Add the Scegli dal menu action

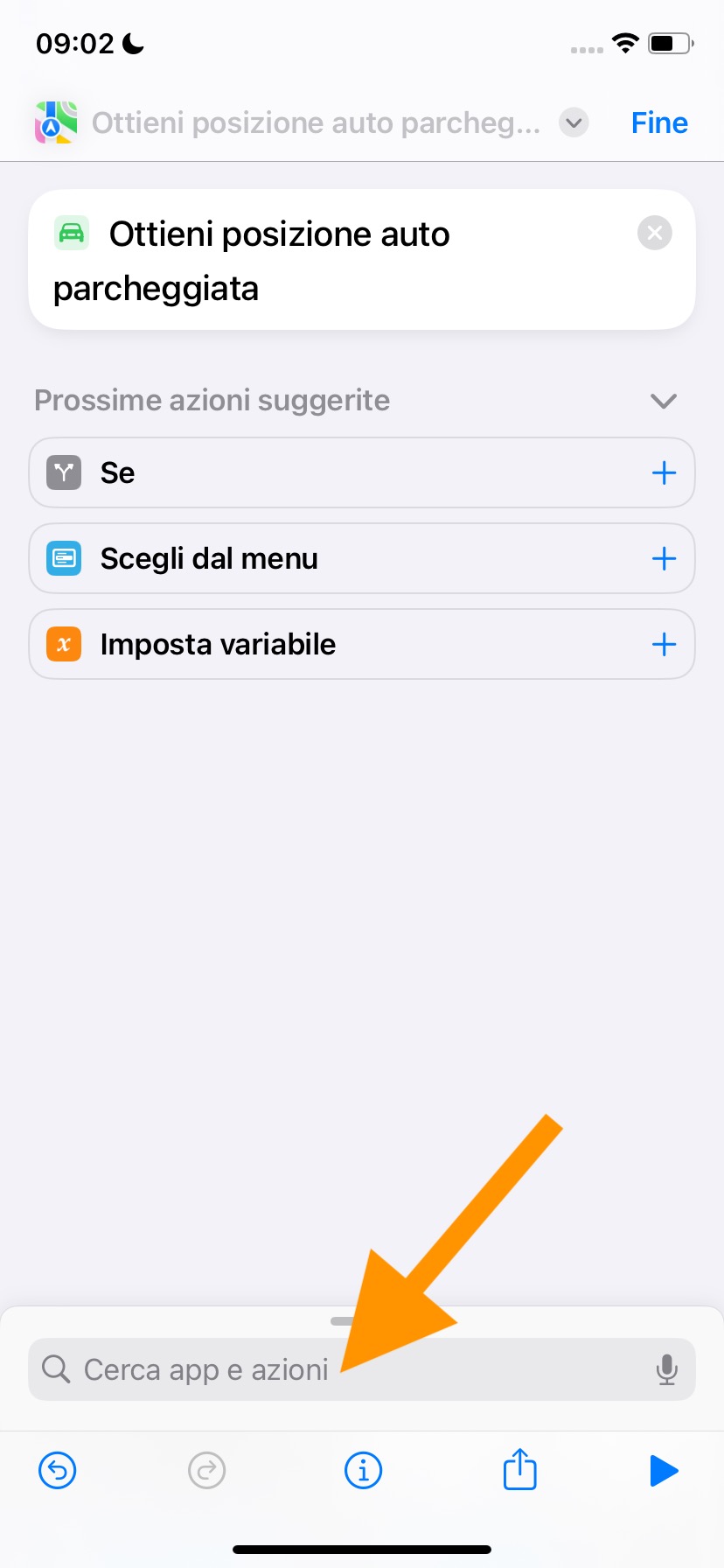click(x=664, y=559)
